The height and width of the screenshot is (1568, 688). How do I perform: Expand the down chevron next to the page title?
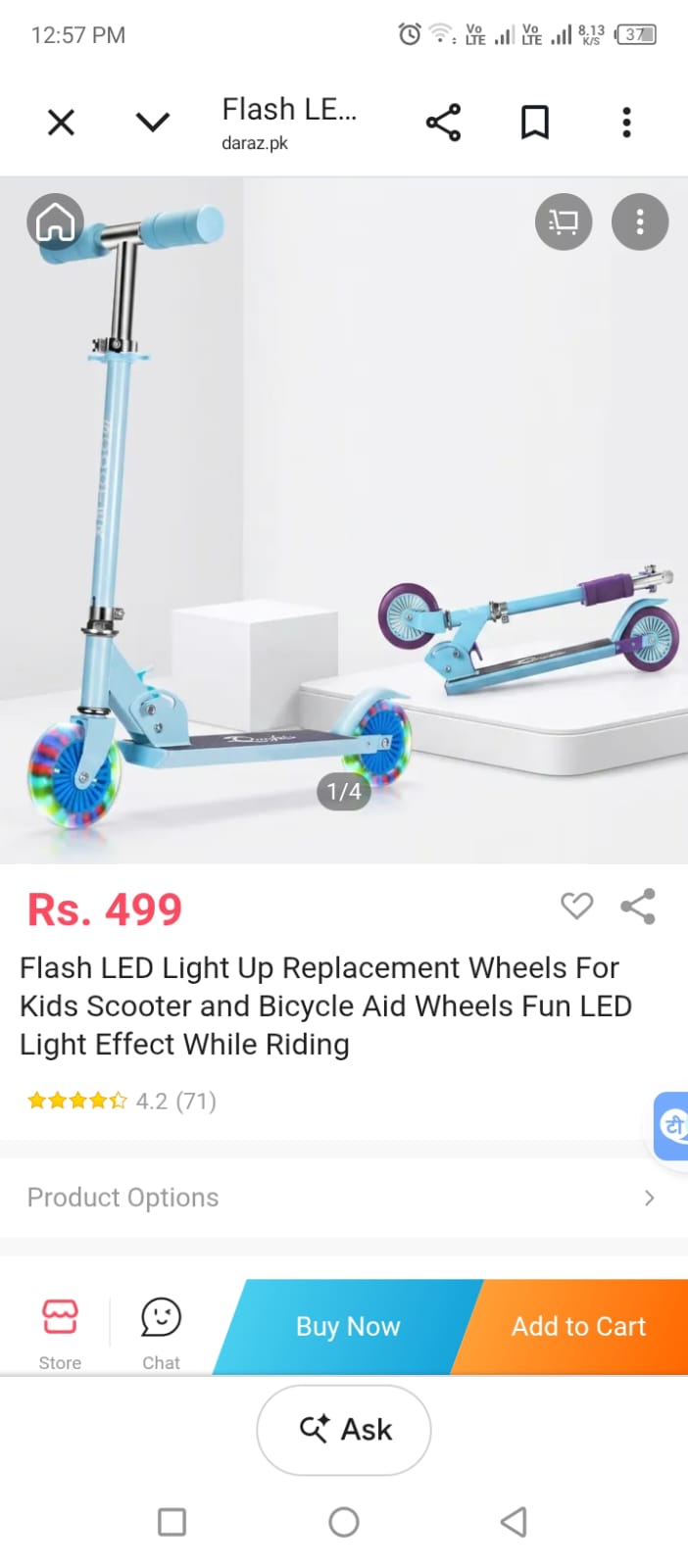click(x=153, y=122)
